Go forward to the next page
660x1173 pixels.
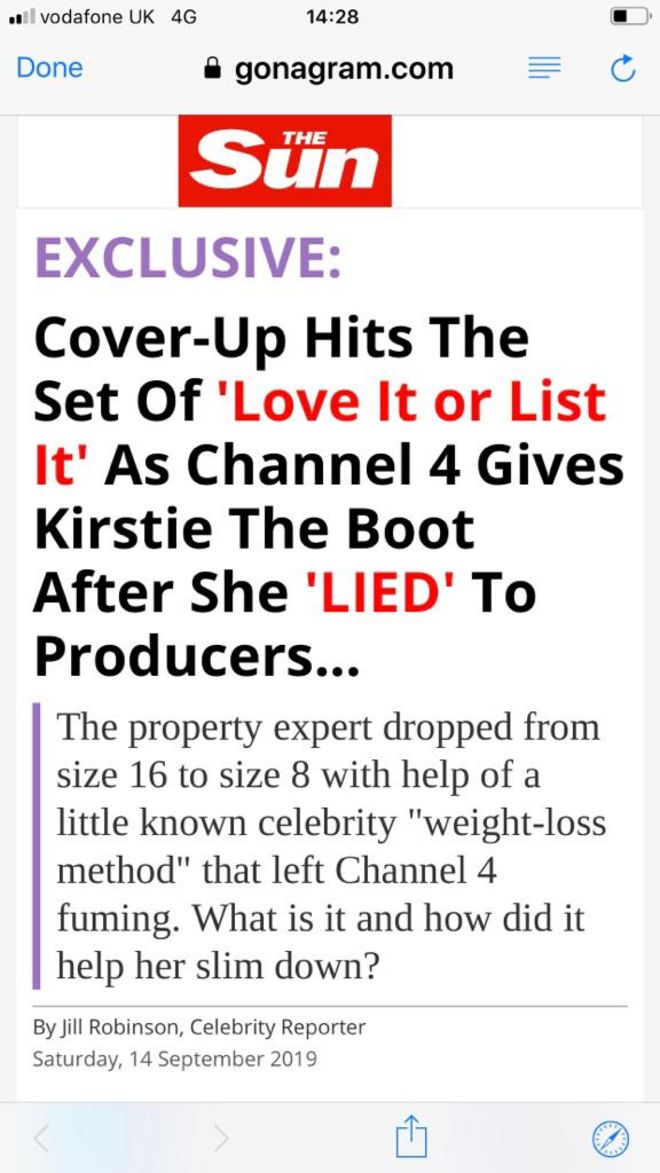(x=221, y=1139)
